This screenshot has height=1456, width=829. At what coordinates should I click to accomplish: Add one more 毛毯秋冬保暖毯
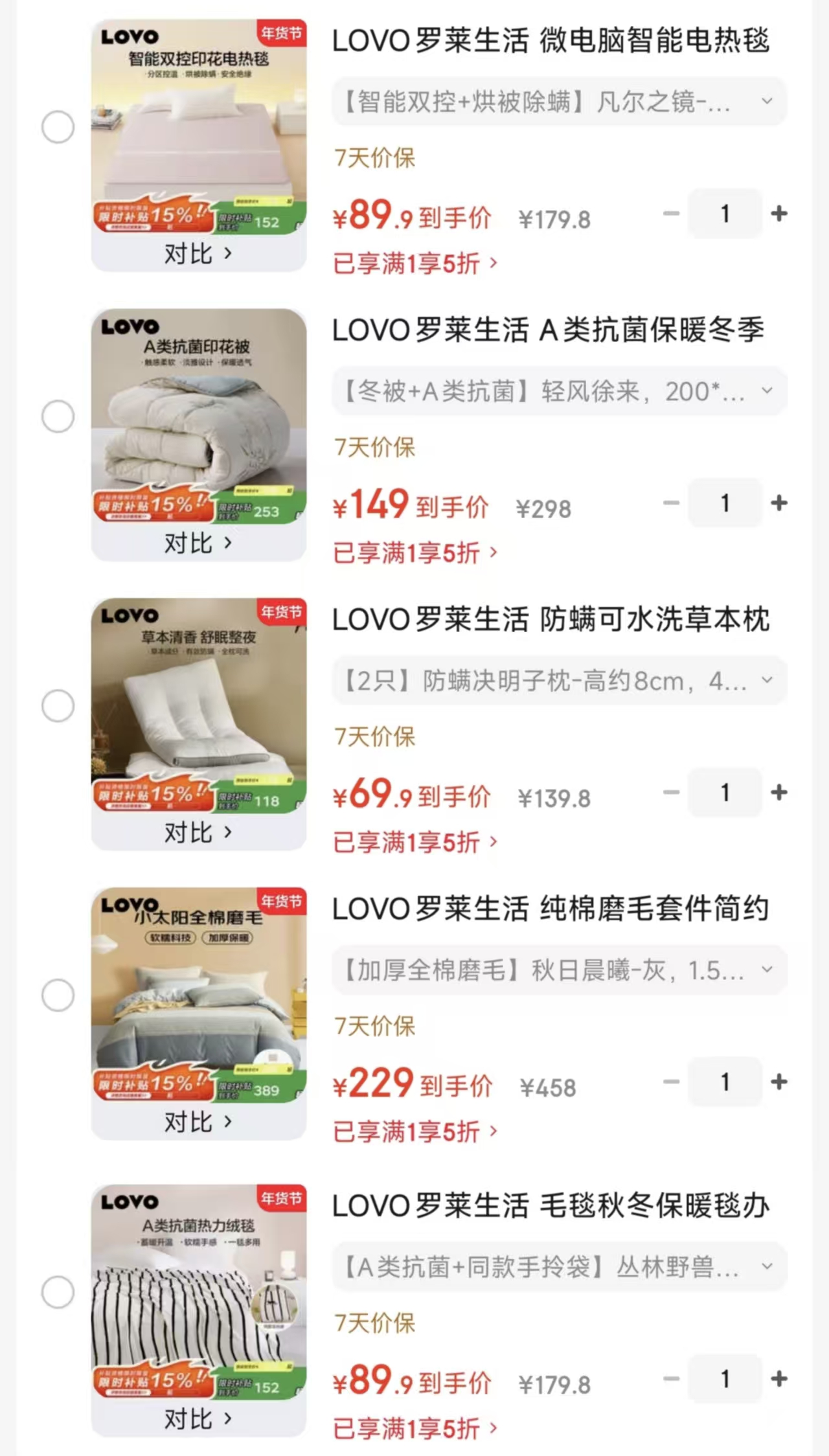tap(779, 1379)
